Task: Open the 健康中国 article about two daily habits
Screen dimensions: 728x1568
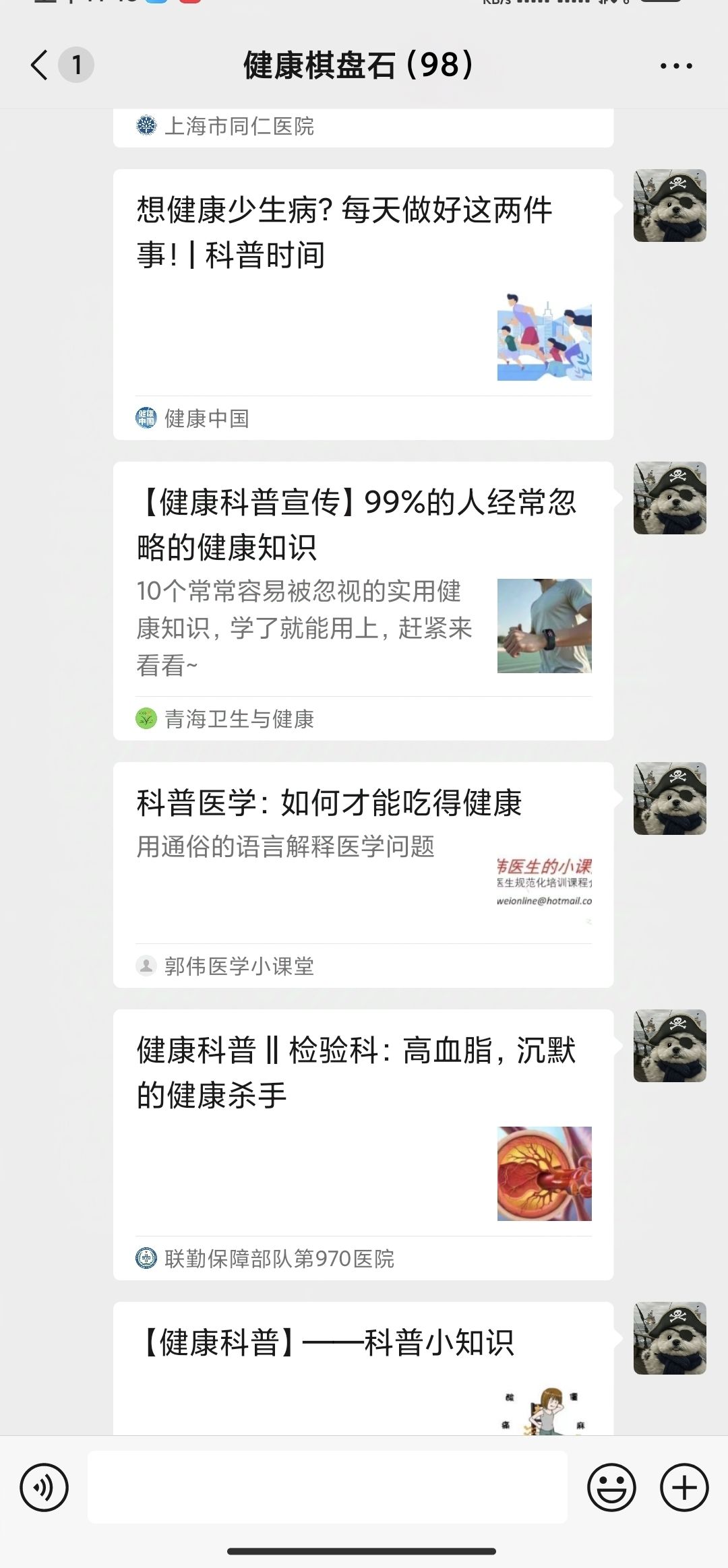Action: pyautogui.click(x=363, y=303)
